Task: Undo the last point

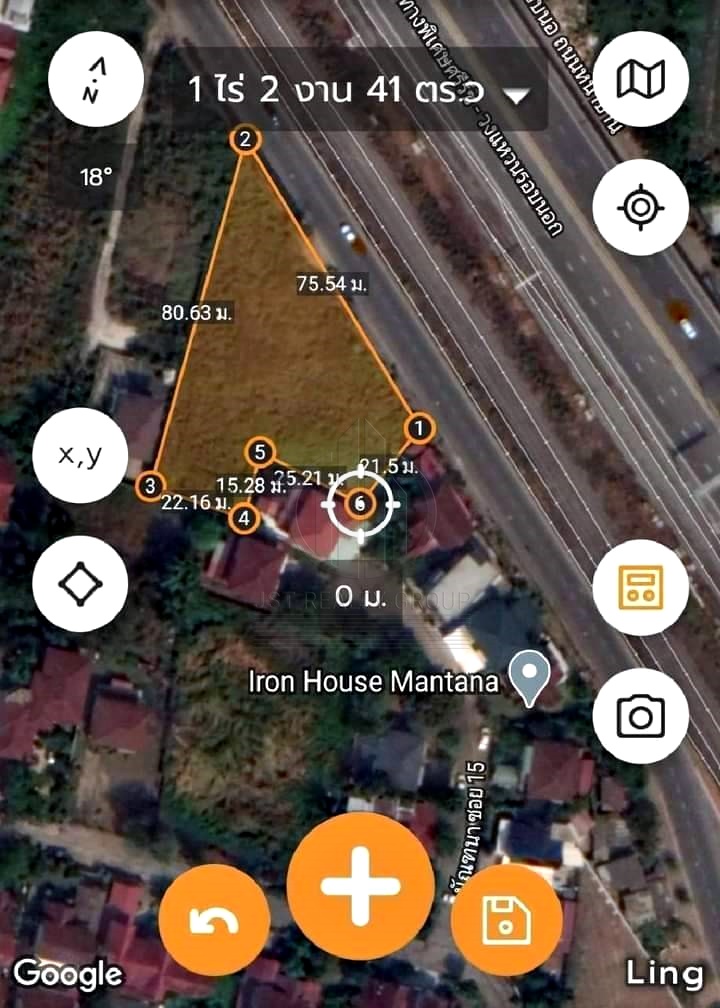Action: [214, 920]
